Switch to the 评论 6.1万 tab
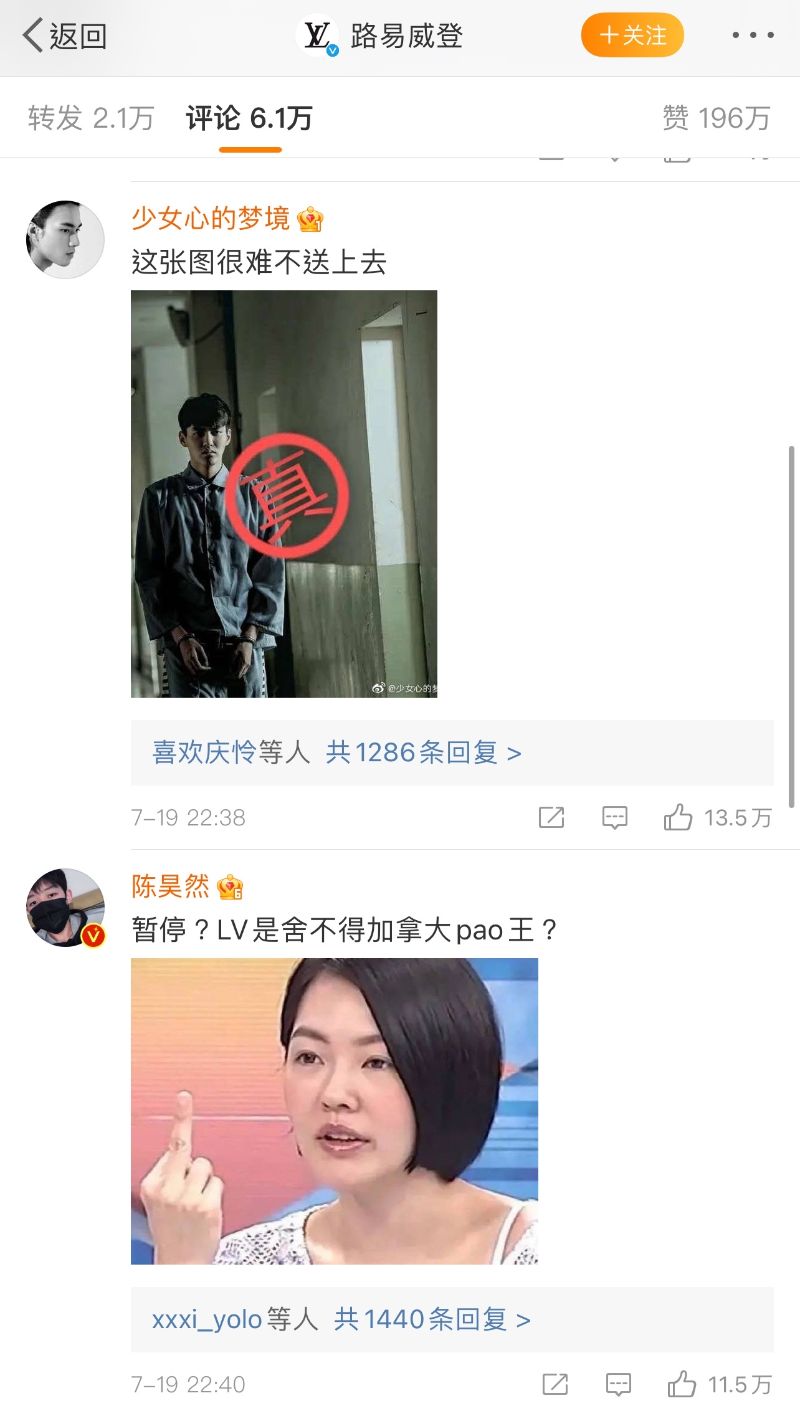This screenshot has height=1411, width=800. pyautogui.click(x=249, y=118)
